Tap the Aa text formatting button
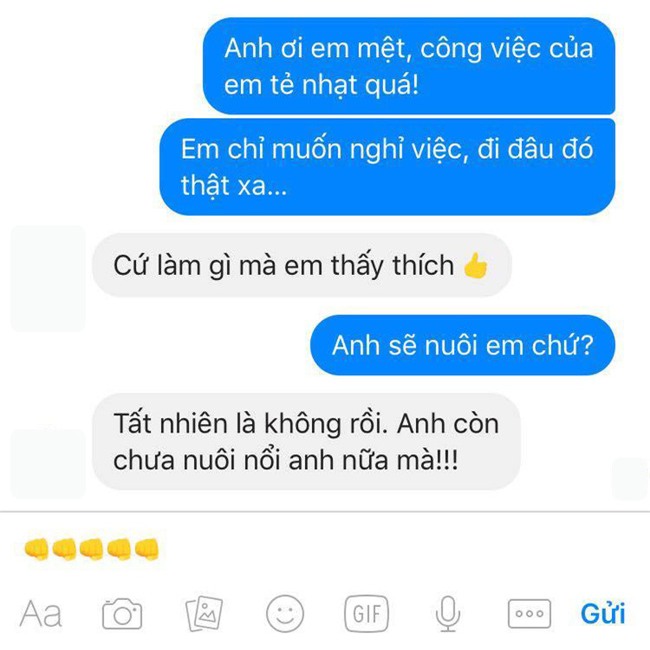650x650 pixels. tap(41, 612)
